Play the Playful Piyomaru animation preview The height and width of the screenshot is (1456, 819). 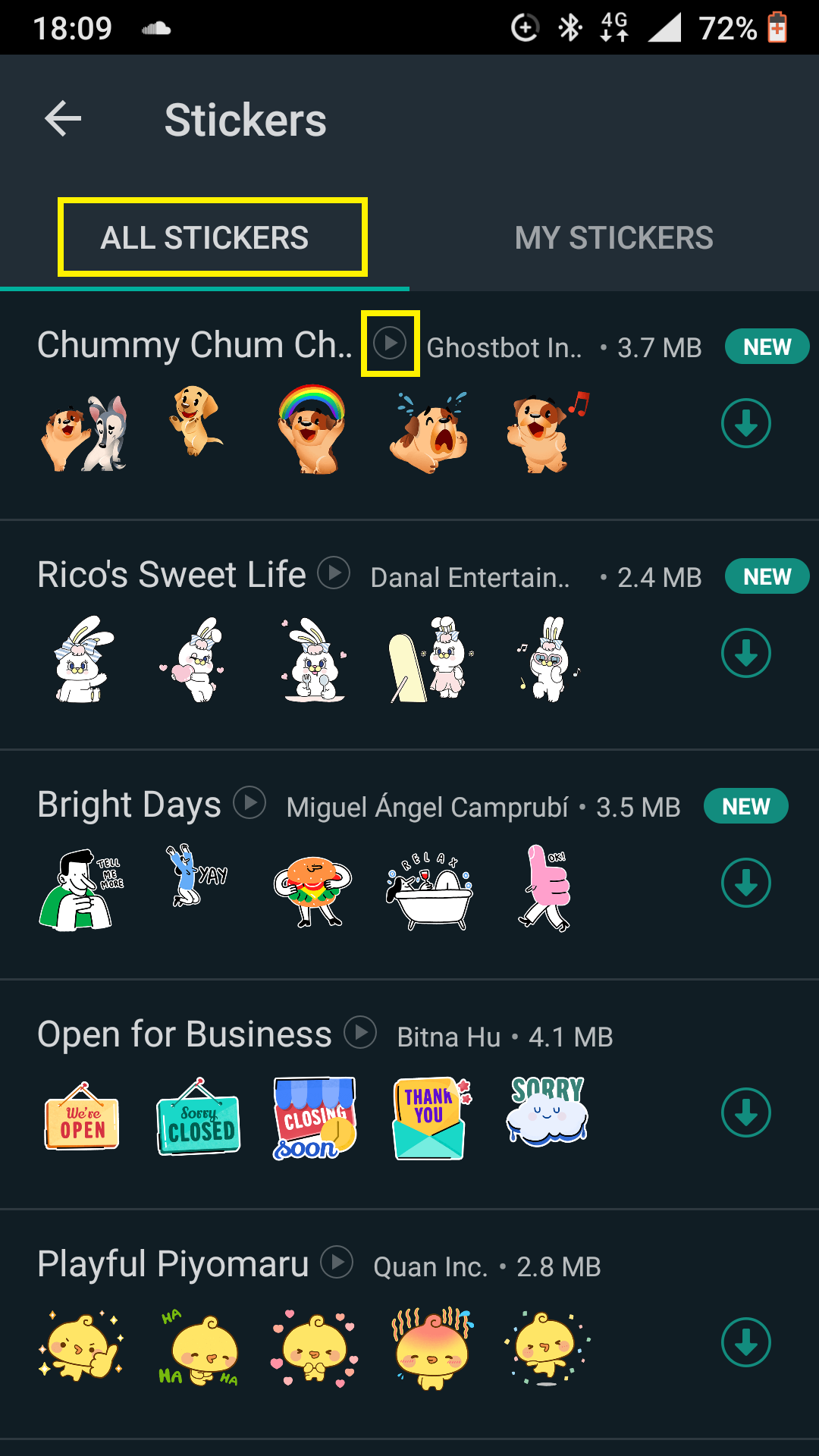[x=336, y=1263]
